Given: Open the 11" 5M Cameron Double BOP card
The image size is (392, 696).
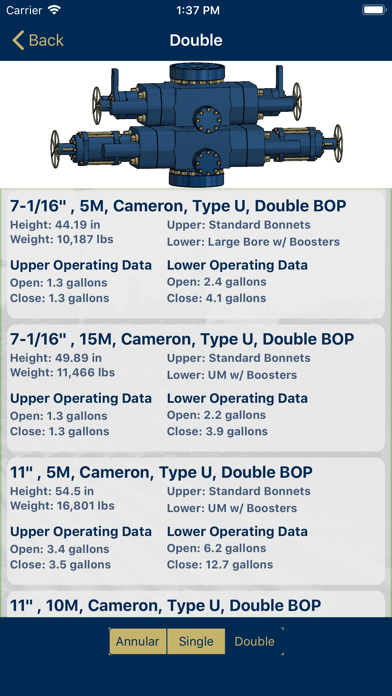Looking at the screenshot, I should click(x=196, y=521).
